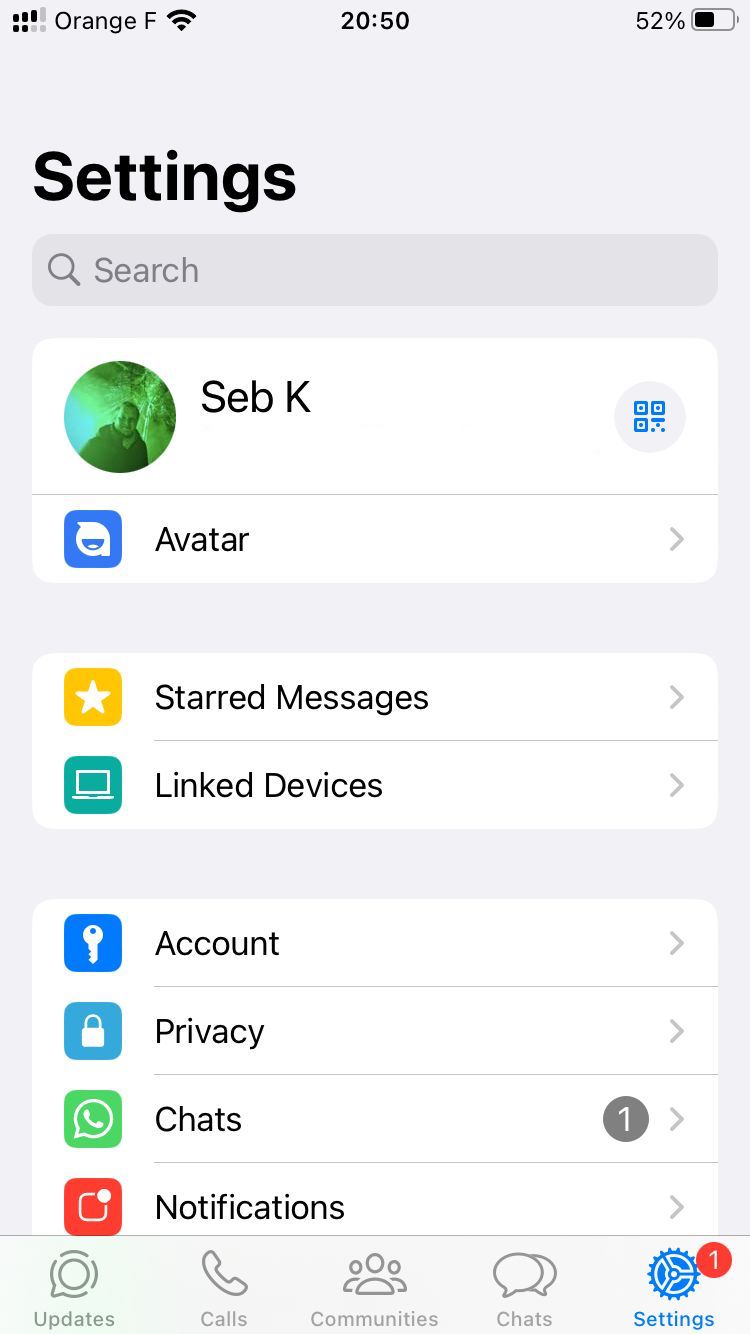Expand the Notifications row chevron
The image size is (750, 1334).
point(677,1207)
